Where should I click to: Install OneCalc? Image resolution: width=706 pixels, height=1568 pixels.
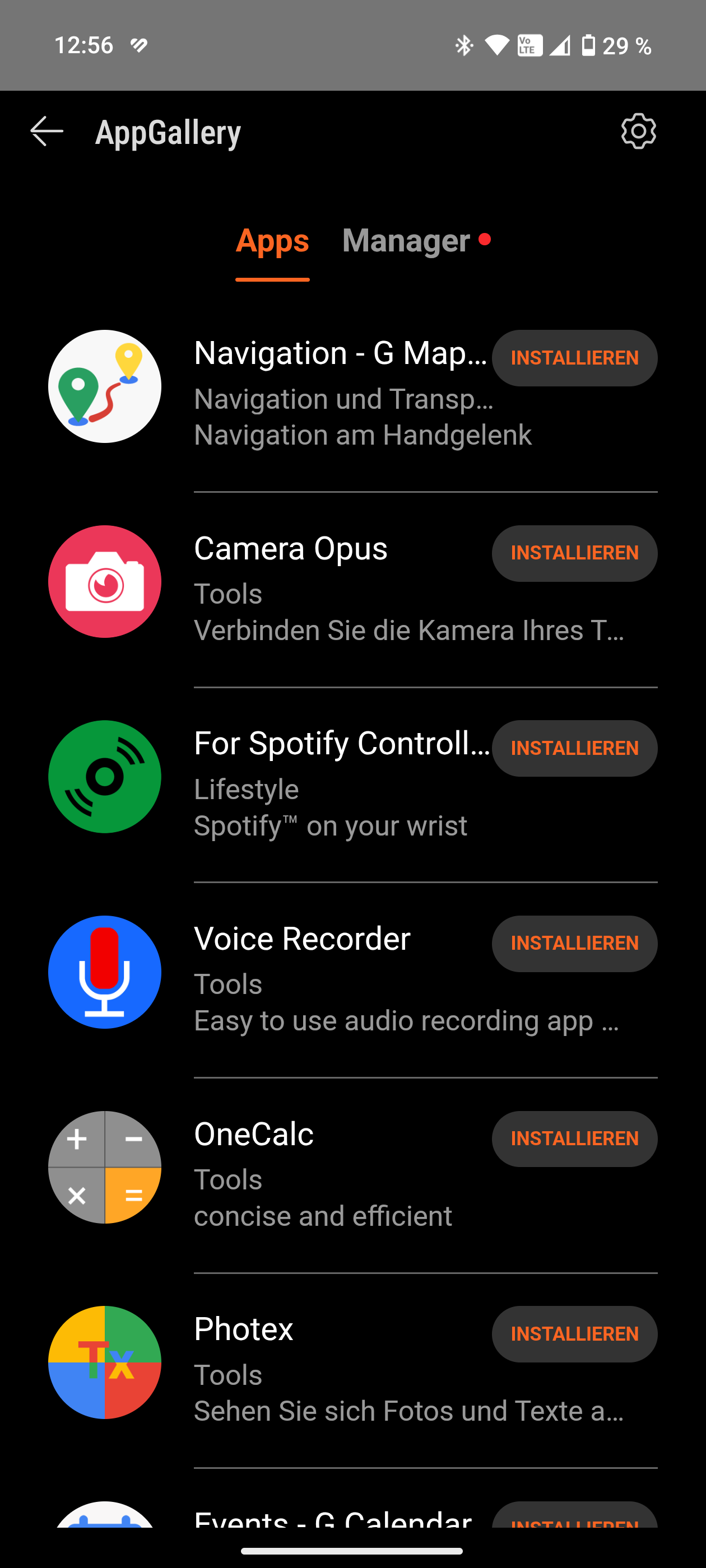[x=574, y=1139]
